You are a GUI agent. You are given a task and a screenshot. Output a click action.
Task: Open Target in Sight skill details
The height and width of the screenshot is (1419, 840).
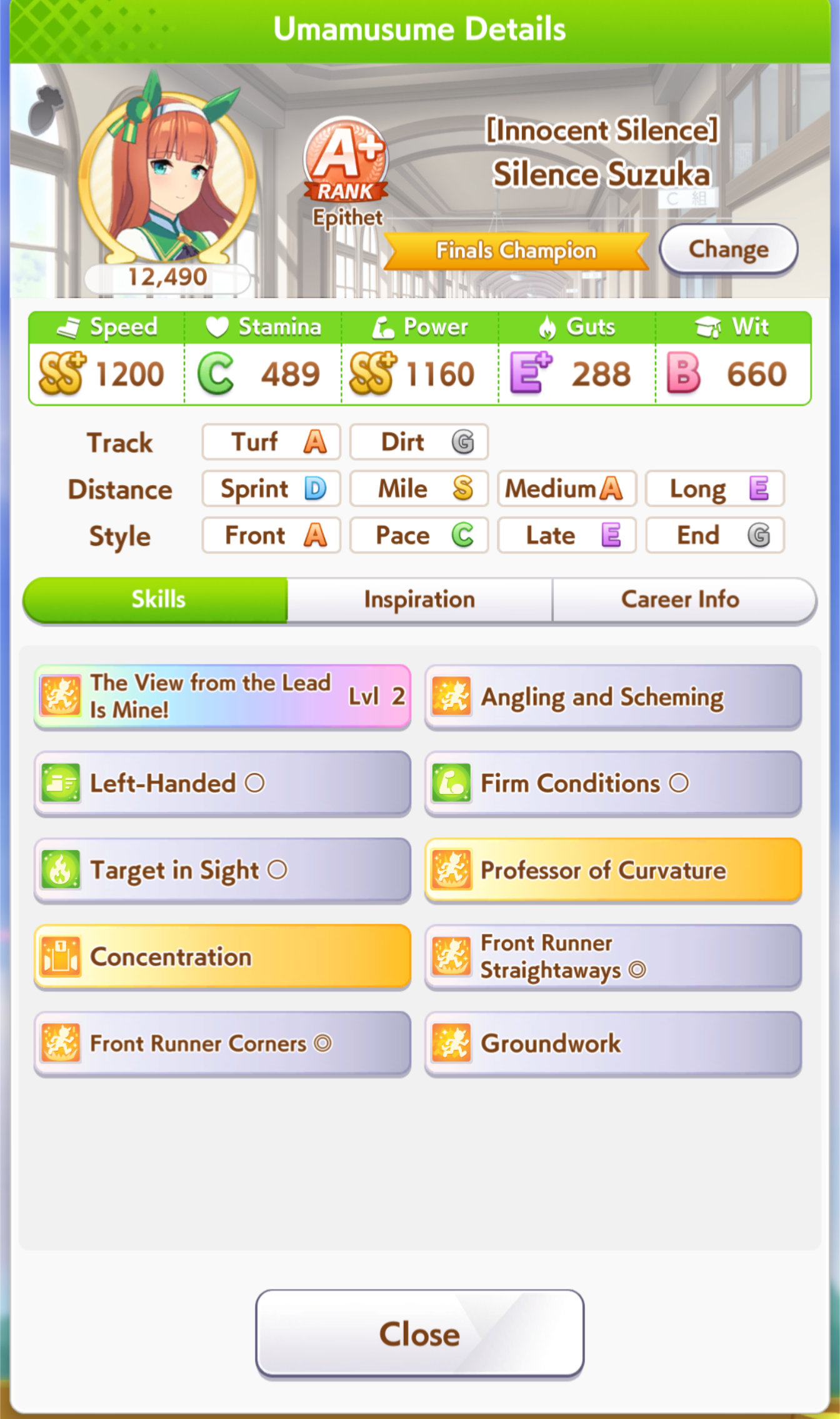222,870
